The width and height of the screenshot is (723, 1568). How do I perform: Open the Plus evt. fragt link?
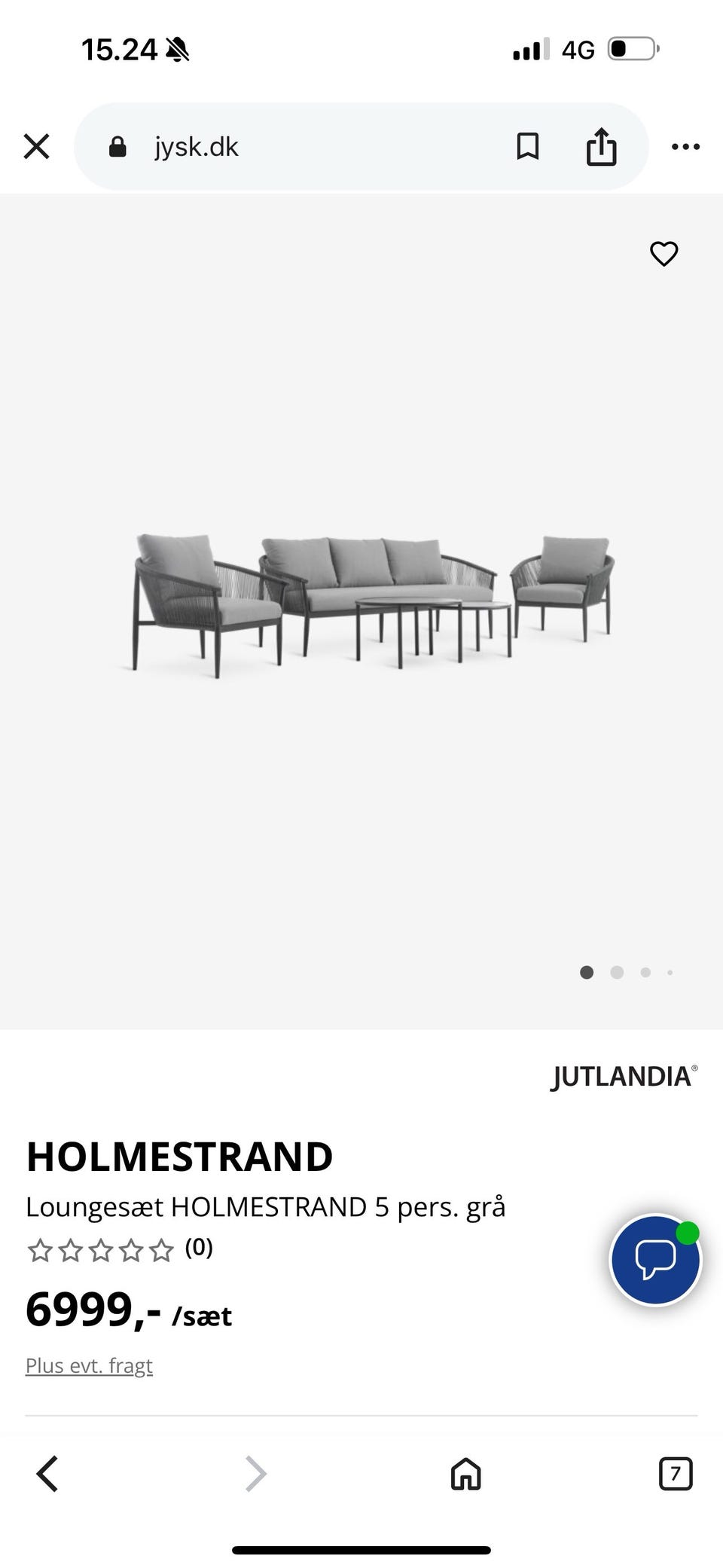89,1365
